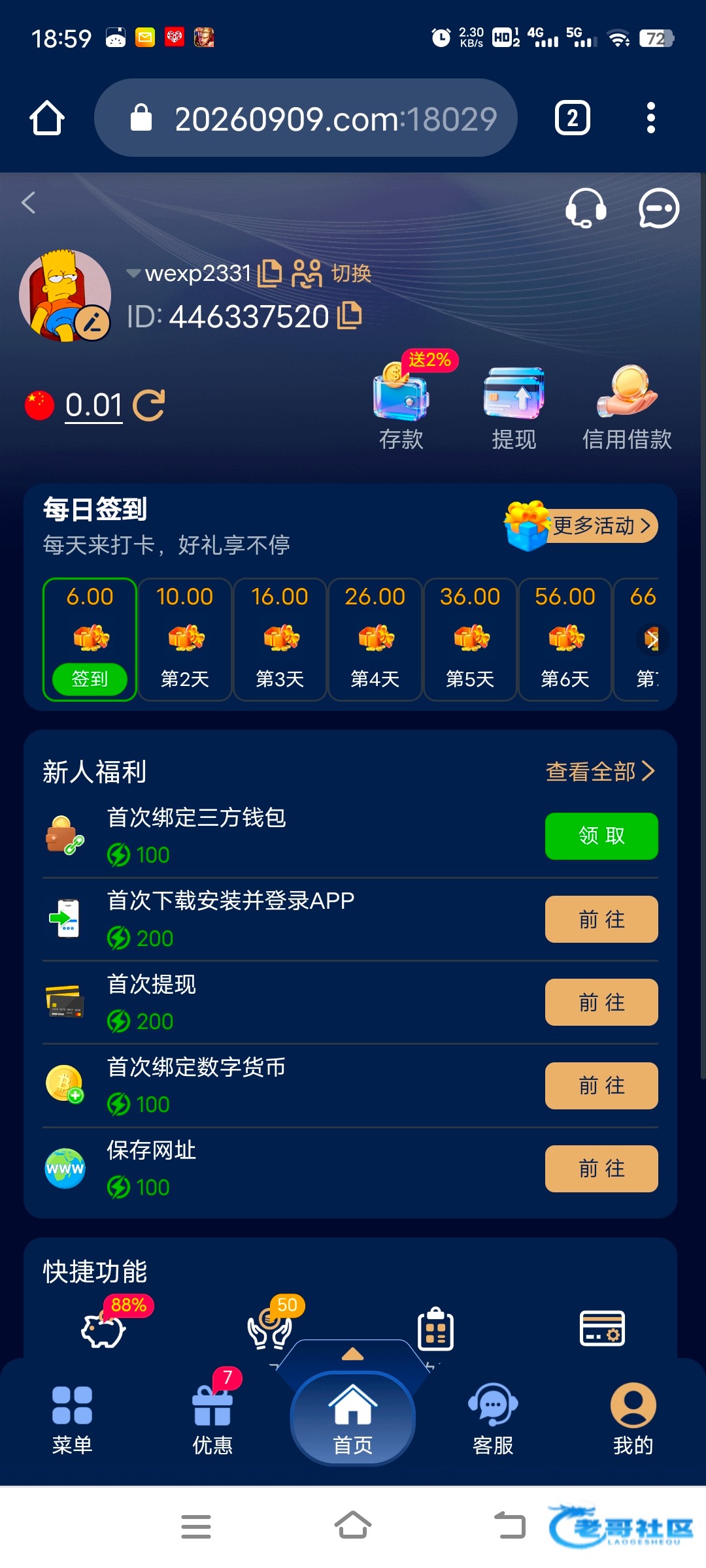
Task: Refresh the 0.01 balance
Action: 149,405
